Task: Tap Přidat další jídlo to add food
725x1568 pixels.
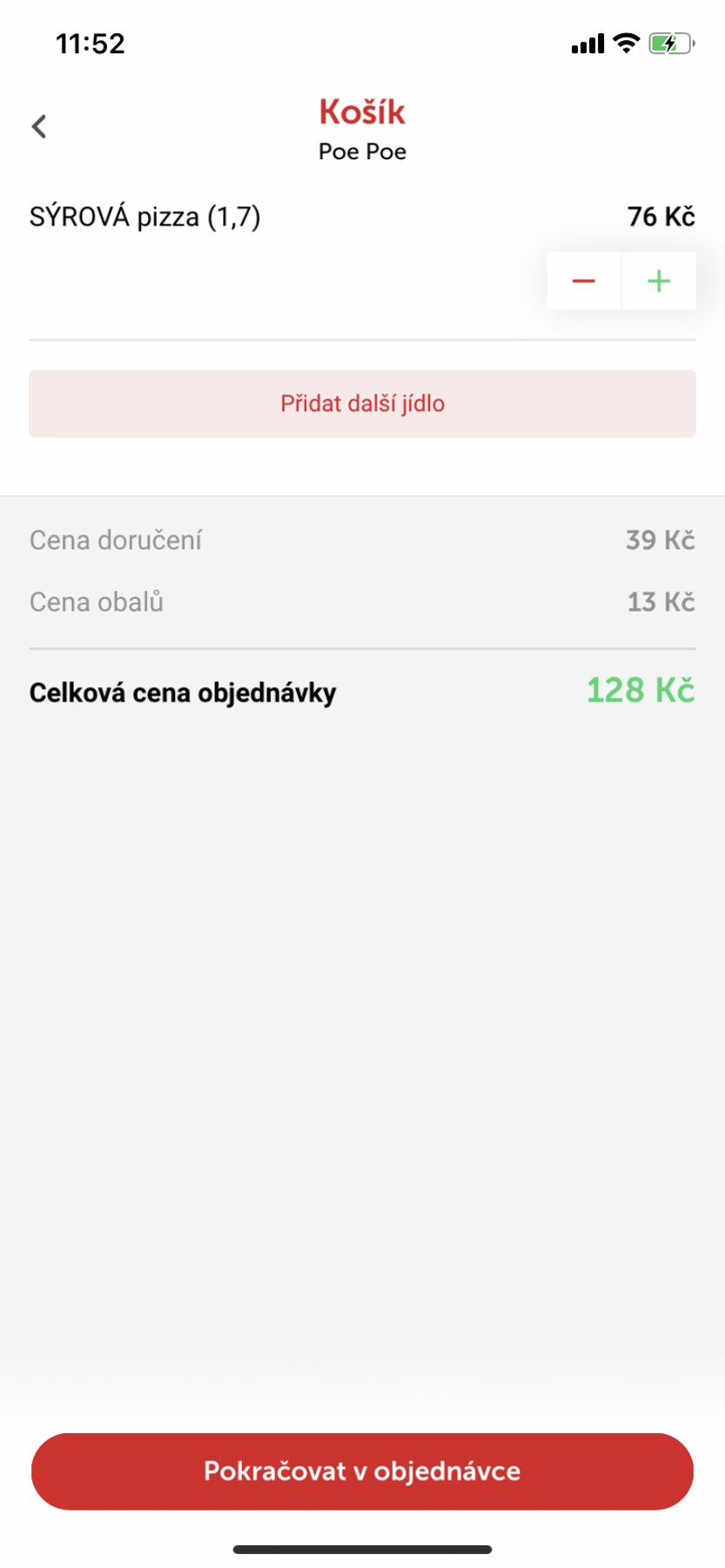Action: [x=362, y=404]
